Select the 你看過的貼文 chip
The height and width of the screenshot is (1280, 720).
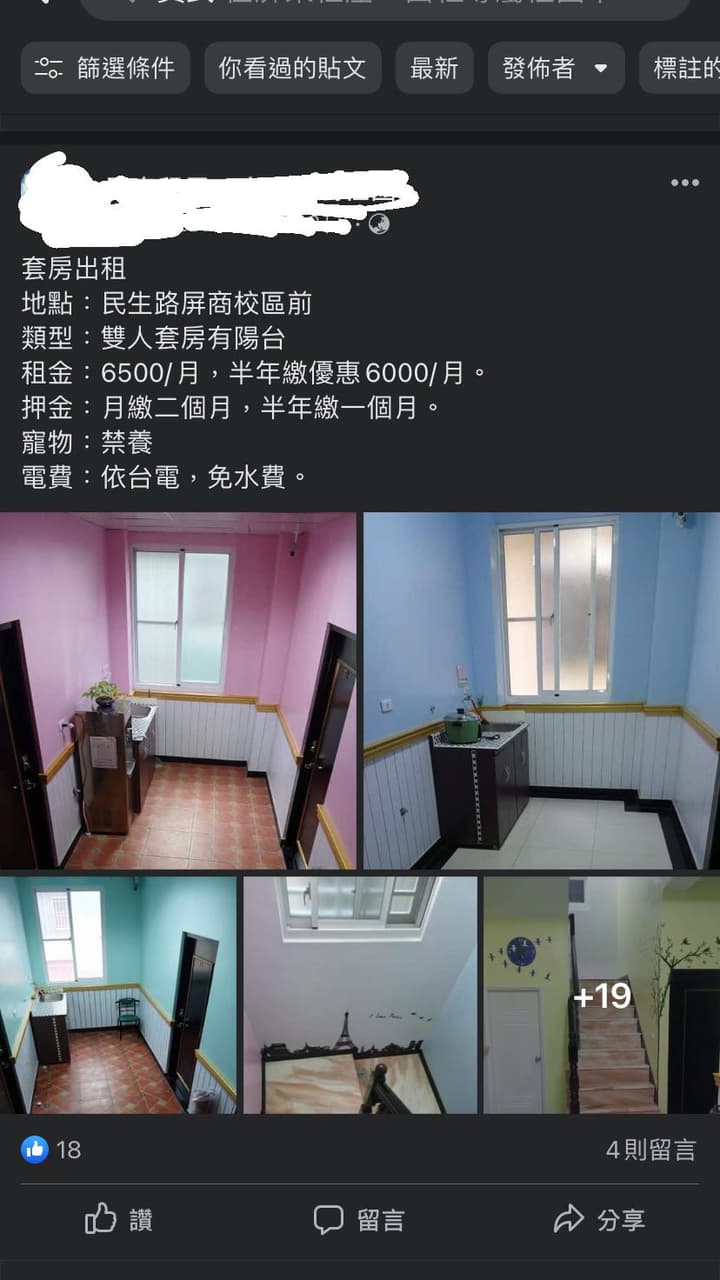[x=292, y=68]
